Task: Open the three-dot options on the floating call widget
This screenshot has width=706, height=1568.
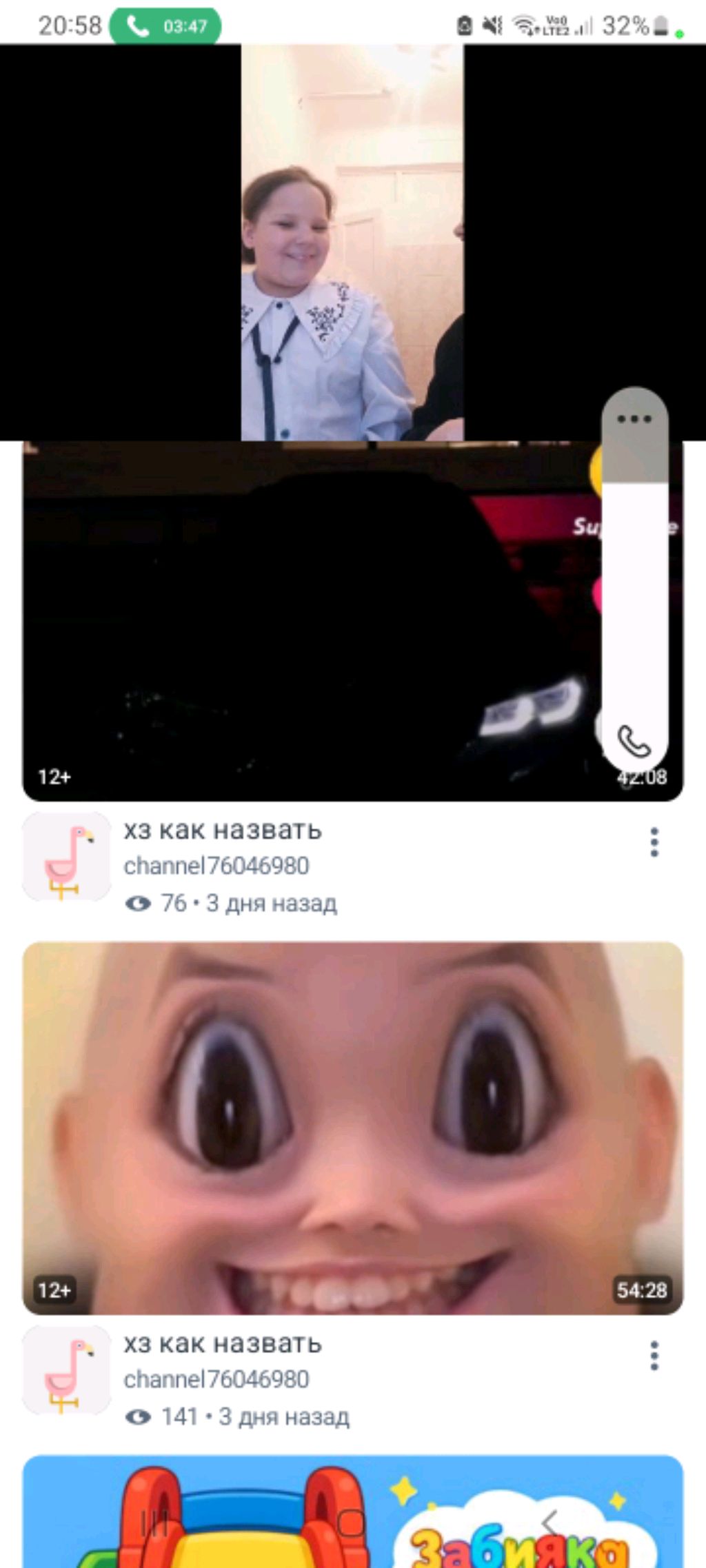Action: (634, 419)
